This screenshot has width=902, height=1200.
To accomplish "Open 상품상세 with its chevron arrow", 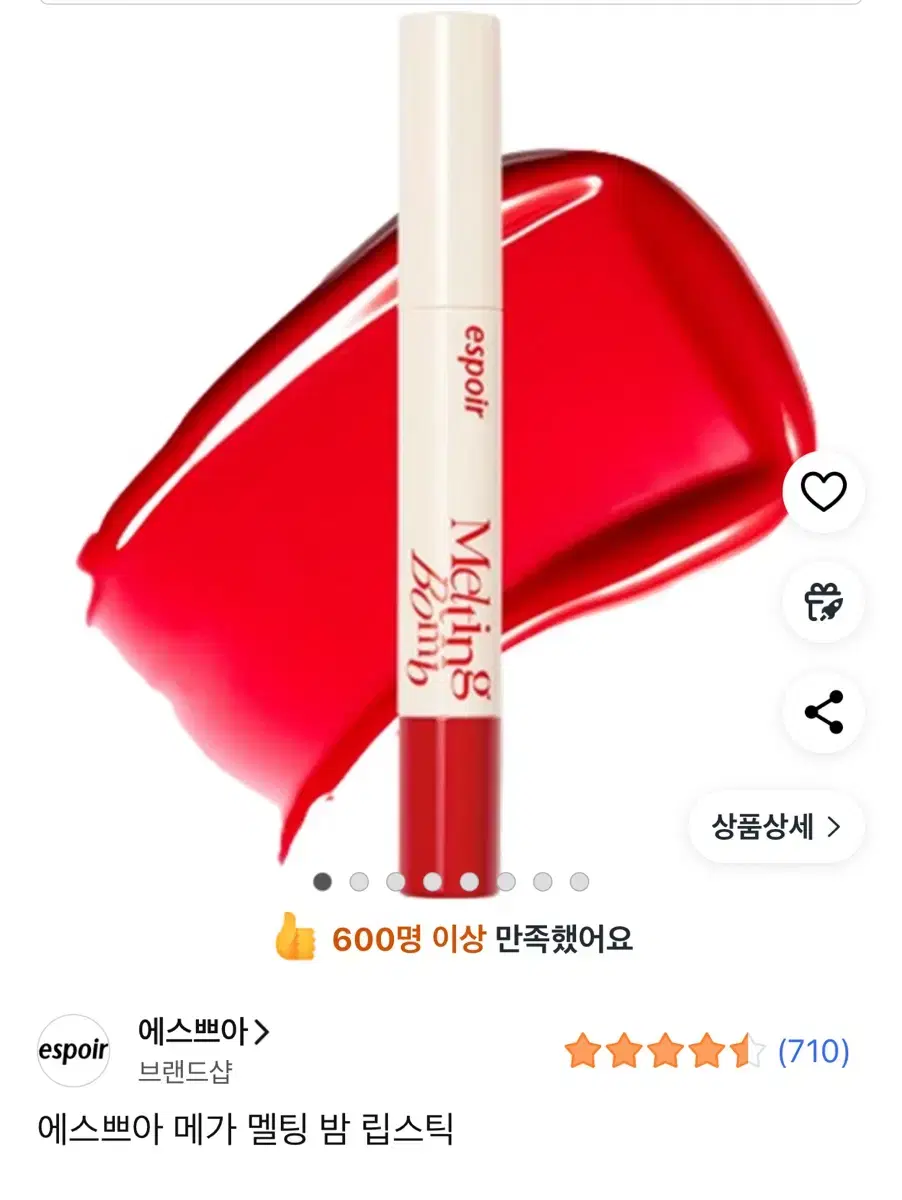I will pyautogui.click(x=776, y=822).
